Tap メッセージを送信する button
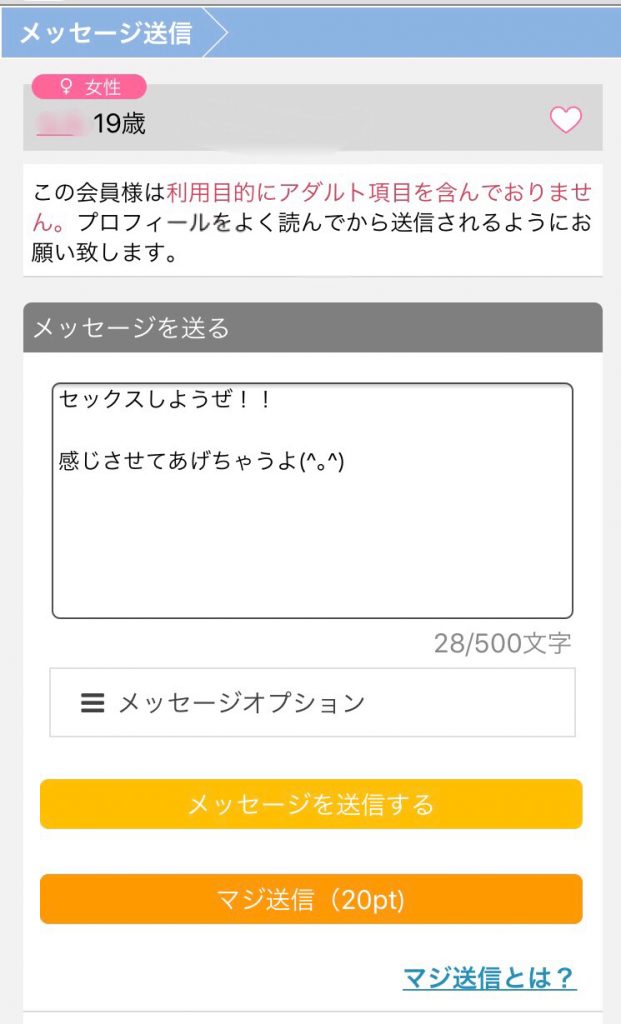 311,804
